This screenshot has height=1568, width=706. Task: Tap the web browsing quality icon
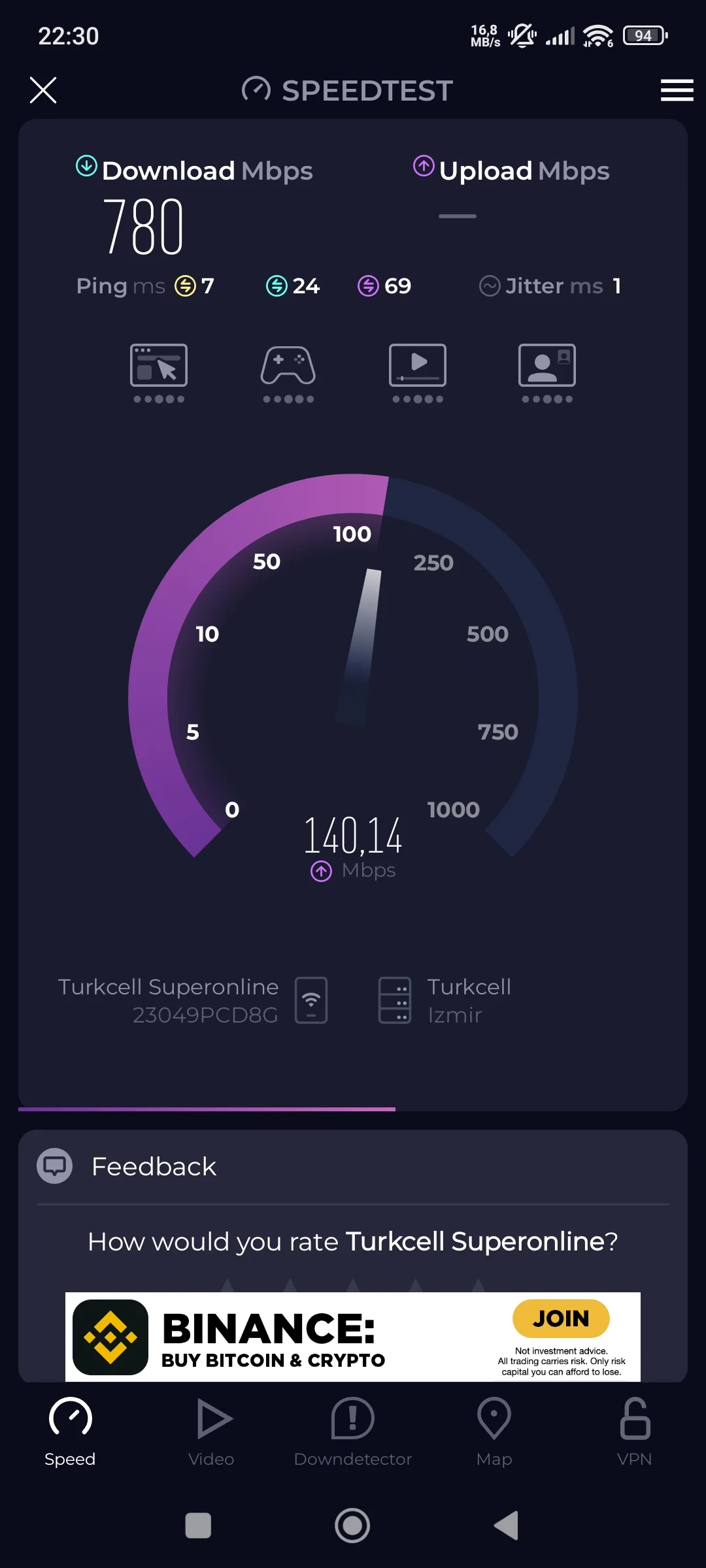pyautogui.click(x=159, y=366)
